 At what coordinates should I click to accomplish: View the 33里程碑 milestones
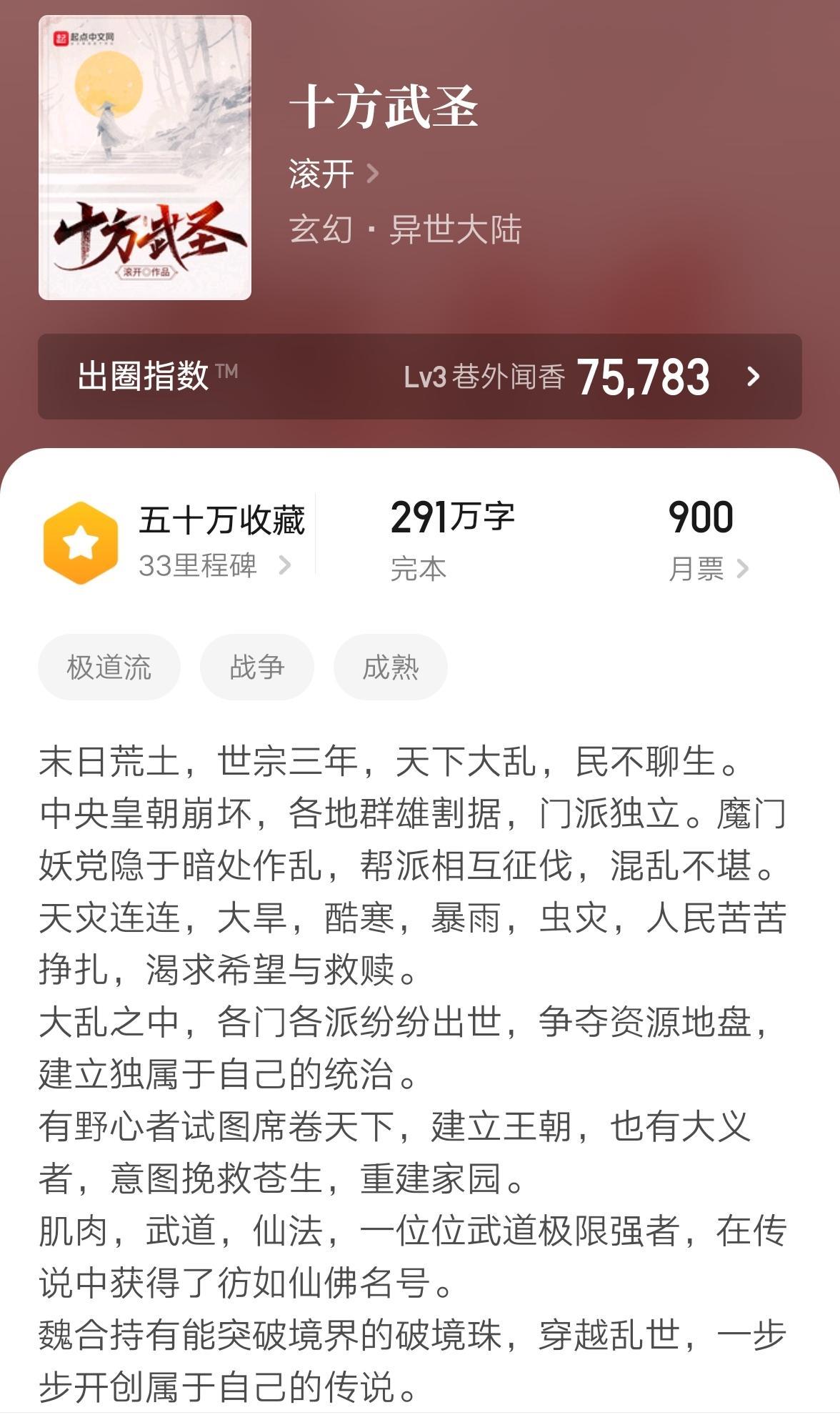pos(214,566)
